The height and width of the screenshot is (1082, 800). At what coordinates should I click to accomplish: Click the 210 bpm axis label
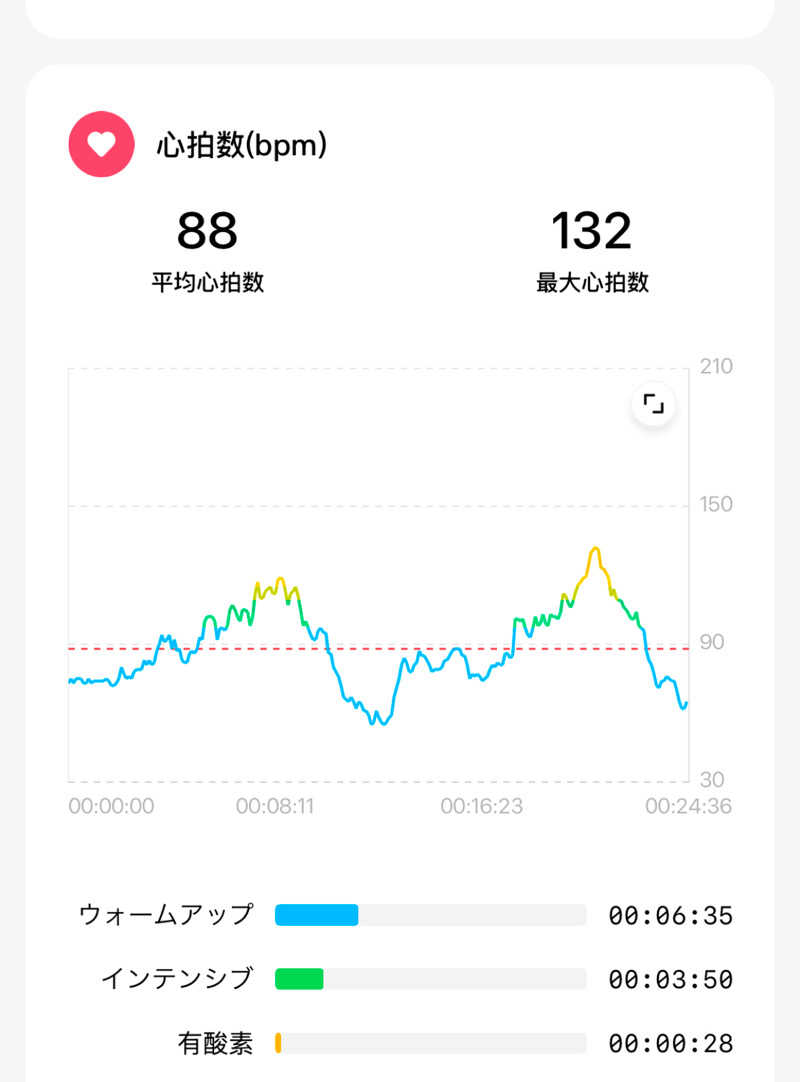click(718, 366)
